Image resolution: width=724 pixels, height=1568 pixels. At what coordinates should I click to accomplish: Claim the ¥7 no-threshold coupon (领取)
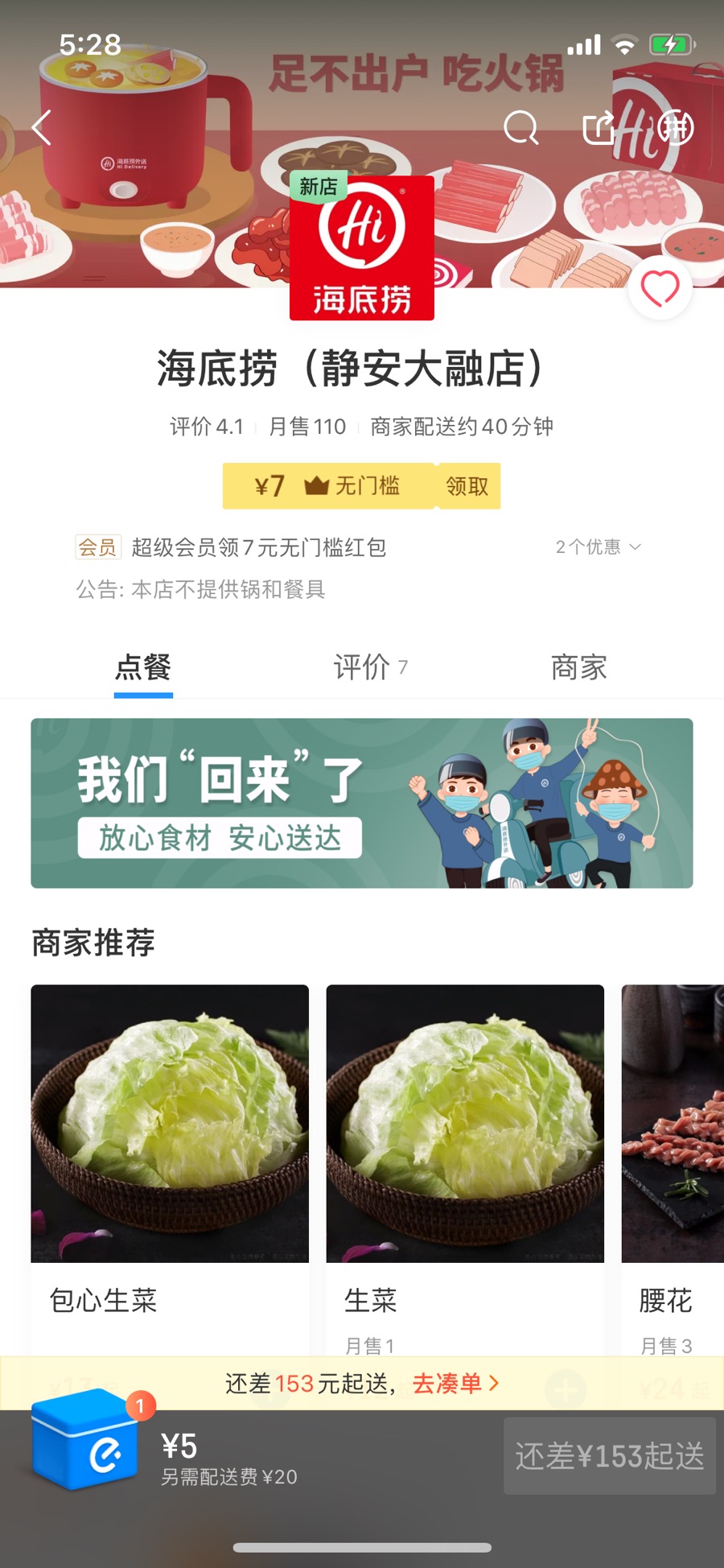[467, 486]
